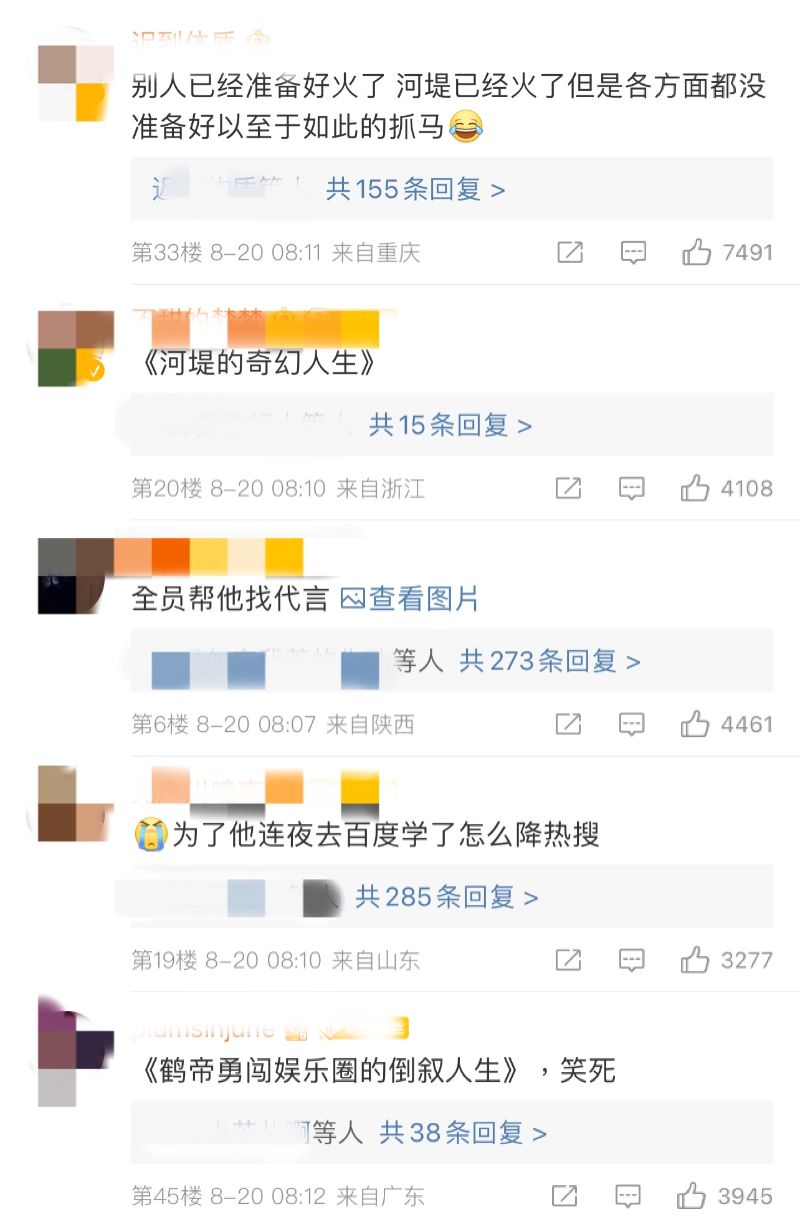Expand the 155 replies thread
Image resolution: width=800 pixels, height=1222 pixels.
[415, 189]
